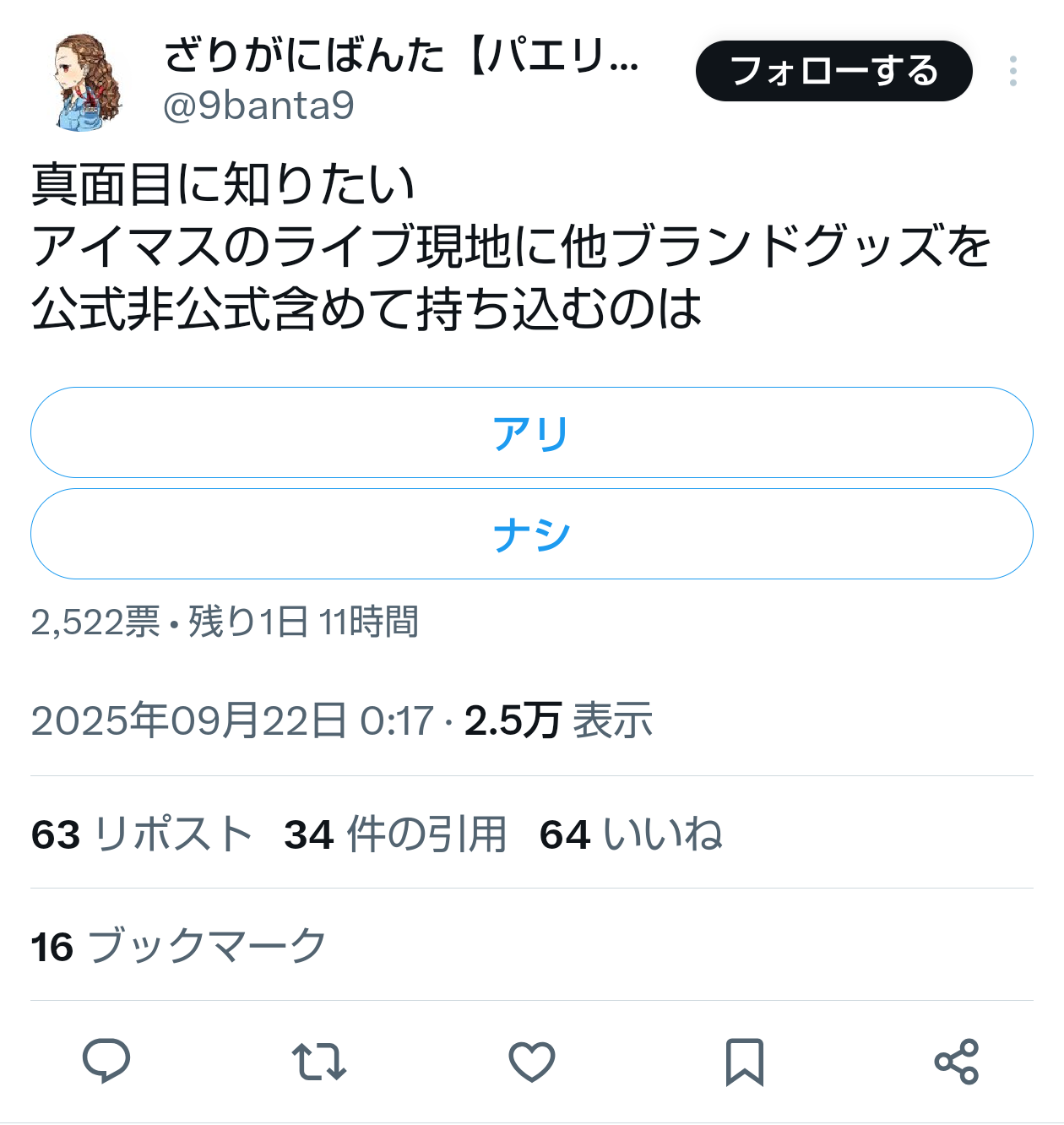
Task: Share this post
Action: click(x=957, y=1062)
